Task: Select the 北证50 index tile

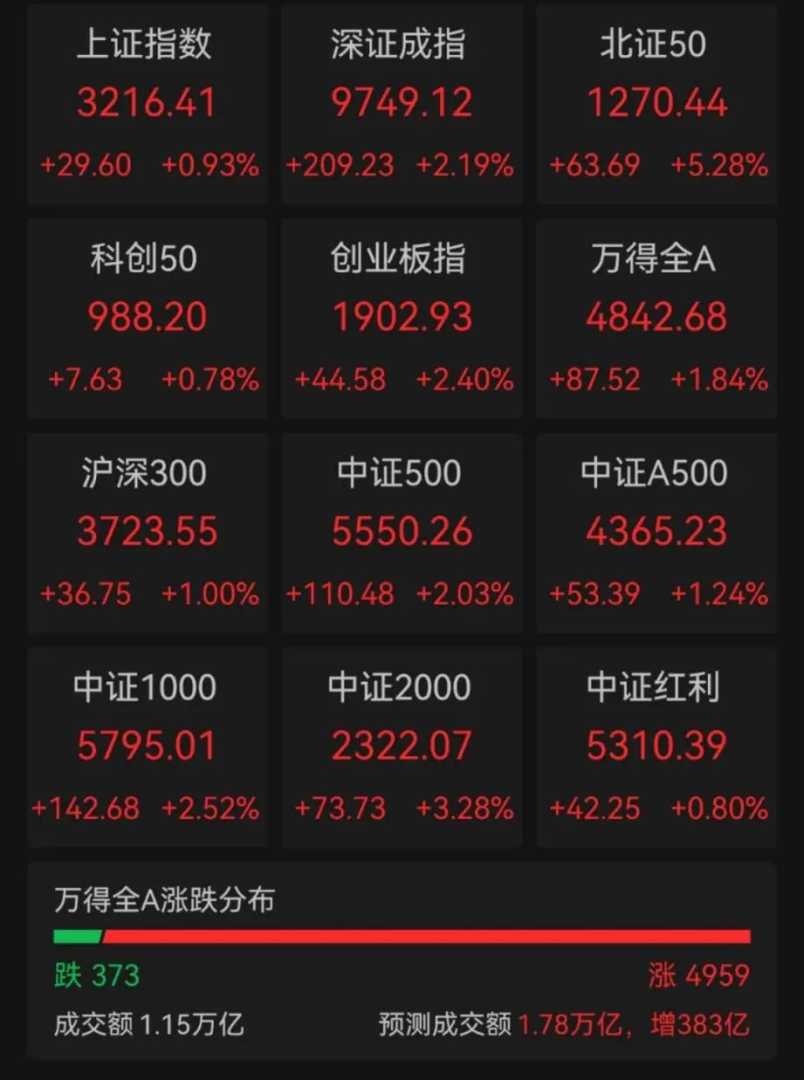Action: pyautogui.click(x=656, y=104)
